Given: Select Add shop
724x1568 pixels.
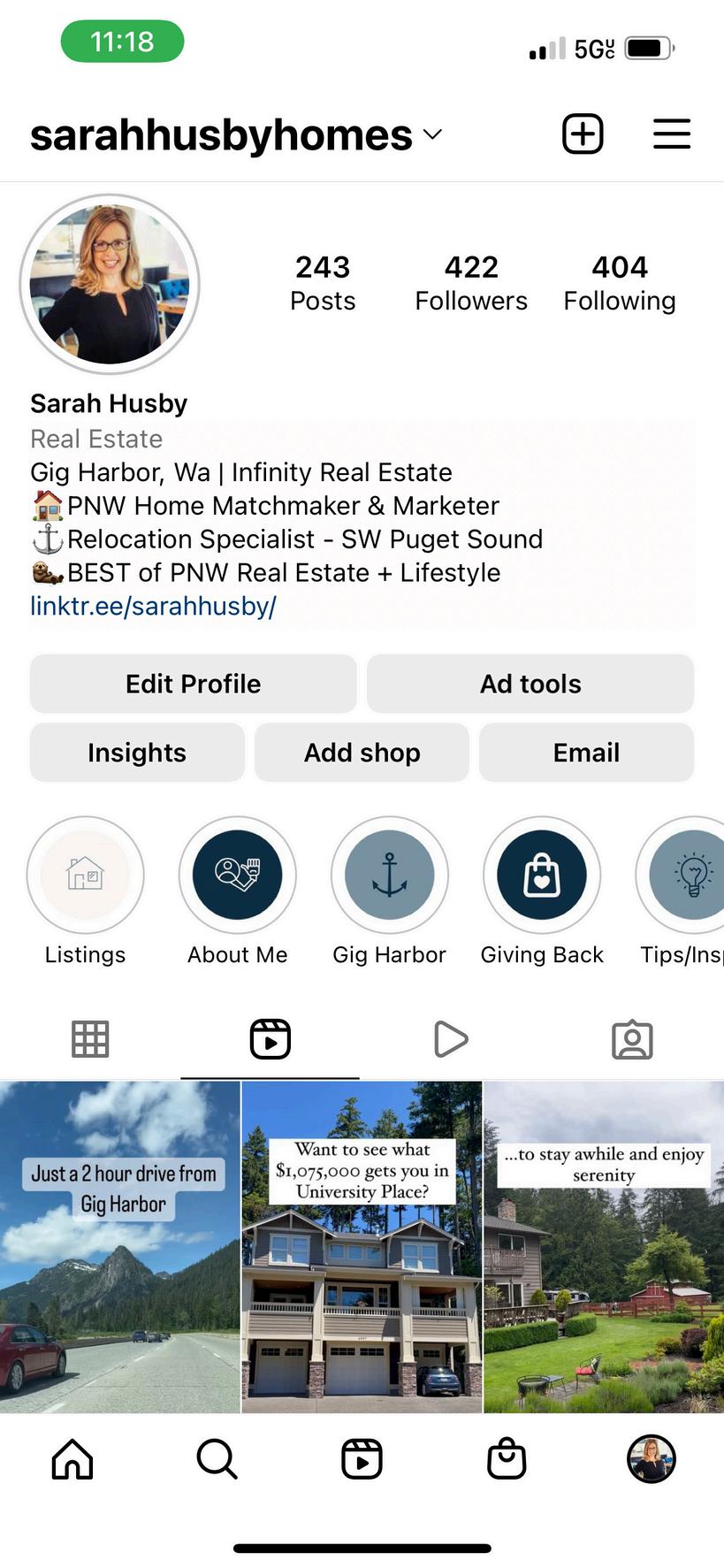Looking at the screenshot, I should tap(362, 753).
